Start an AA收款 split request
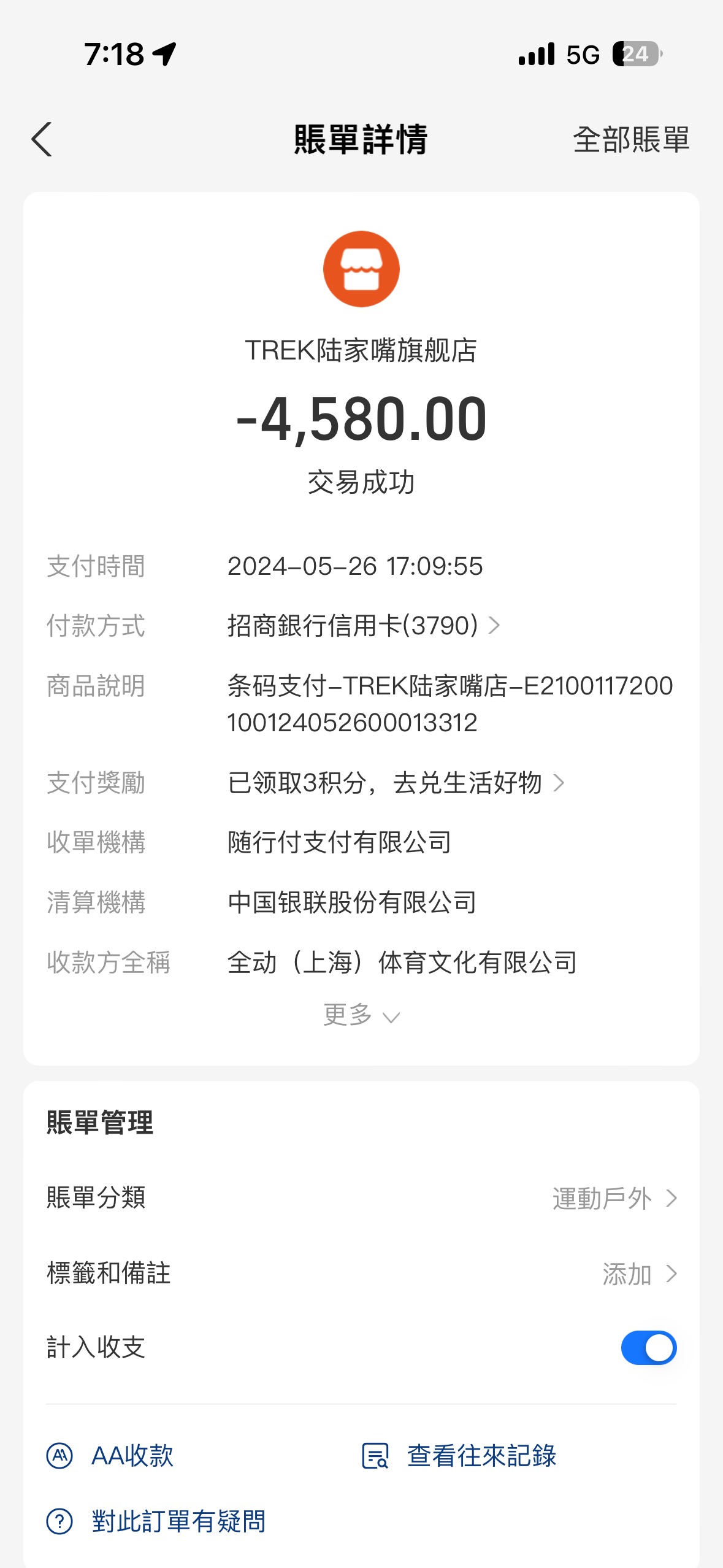 click(x=110, y=1456)
